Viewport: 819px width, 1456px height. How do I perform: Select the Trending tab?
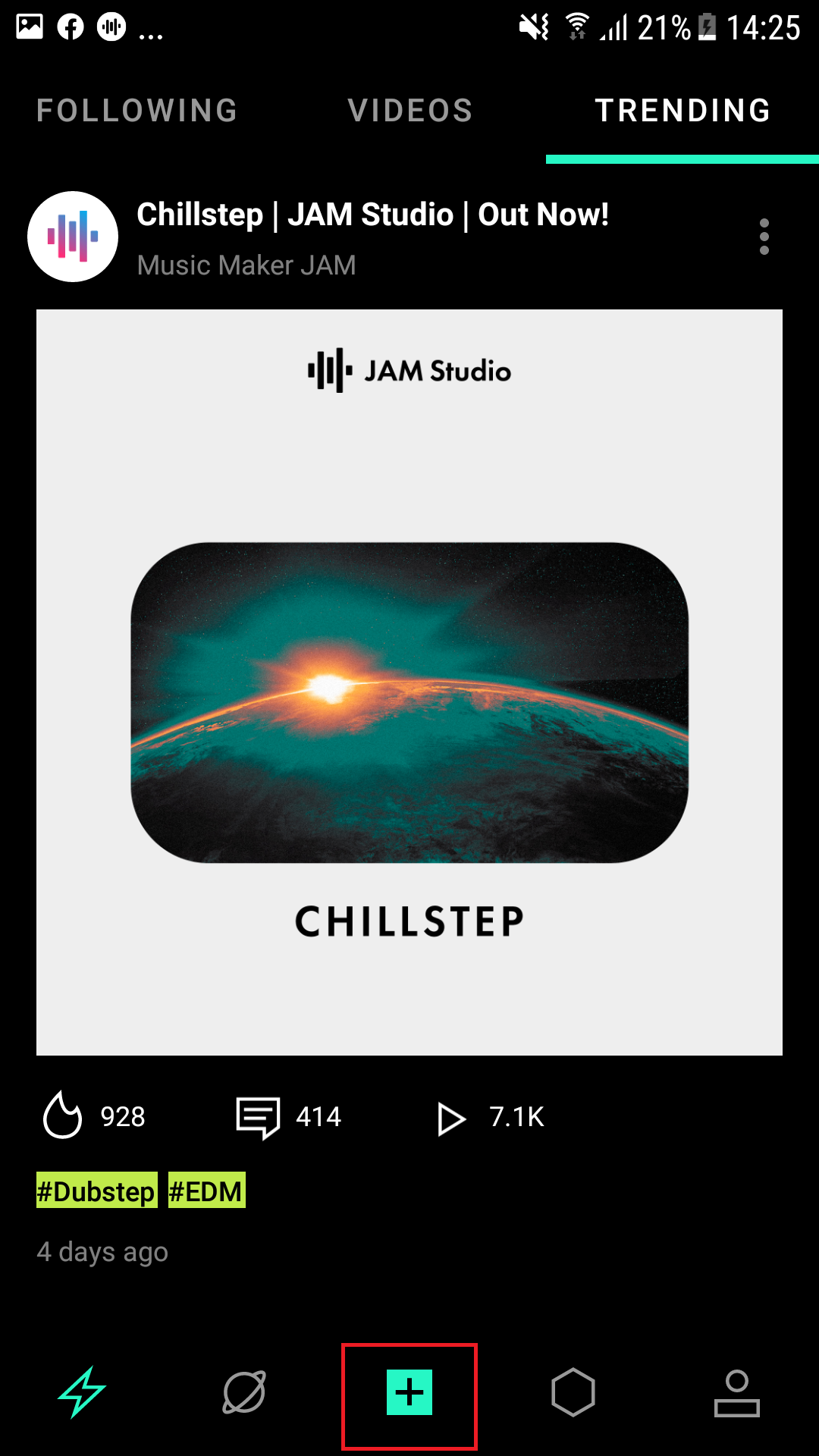tap(682, 111)
